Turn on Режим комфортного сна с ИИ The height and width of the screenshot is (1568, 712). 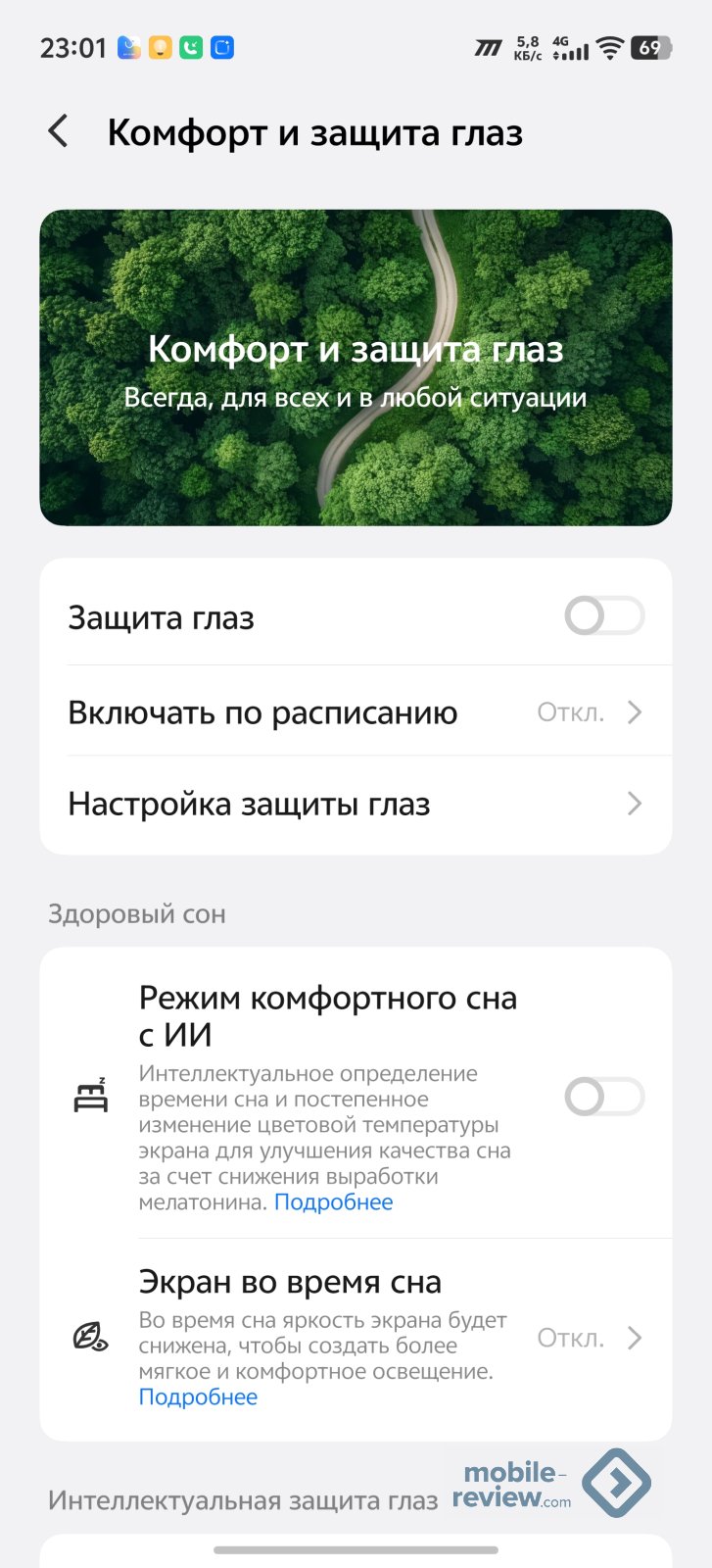pyautogui.click(x=603, y=1097)
